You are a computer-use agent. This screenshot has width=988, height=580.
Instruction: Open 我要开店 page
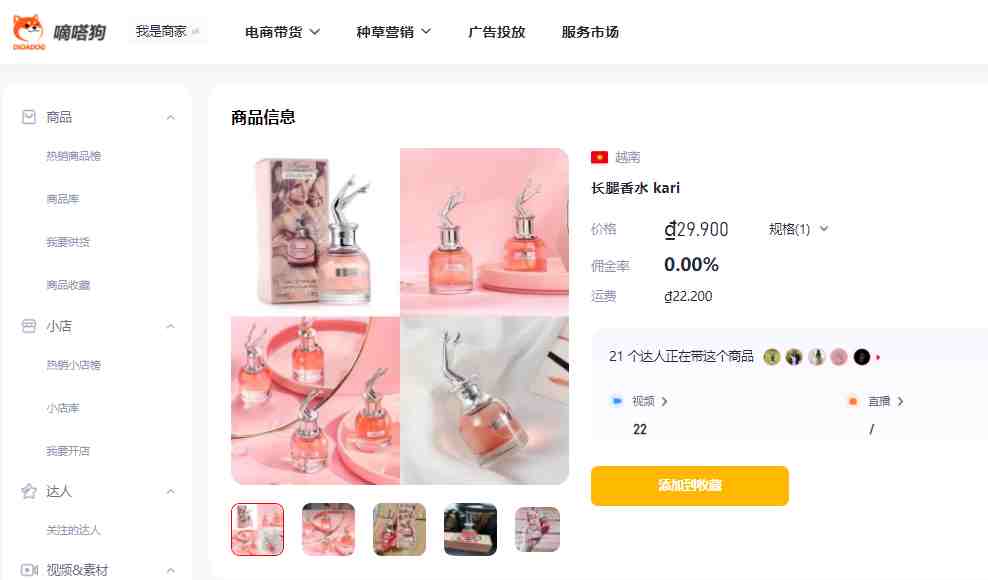click(x=67, y=451)
